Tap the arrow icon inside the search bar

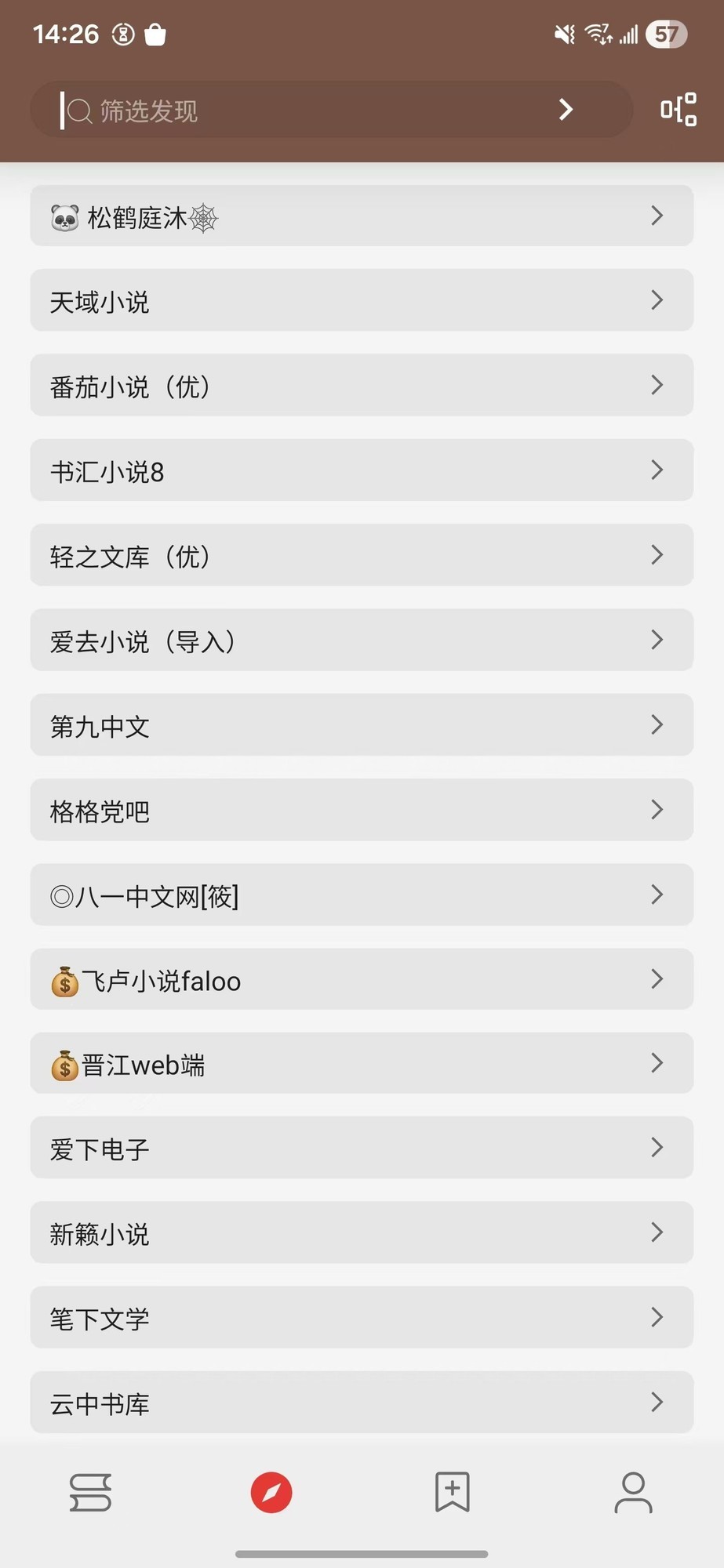coord(565,110)
